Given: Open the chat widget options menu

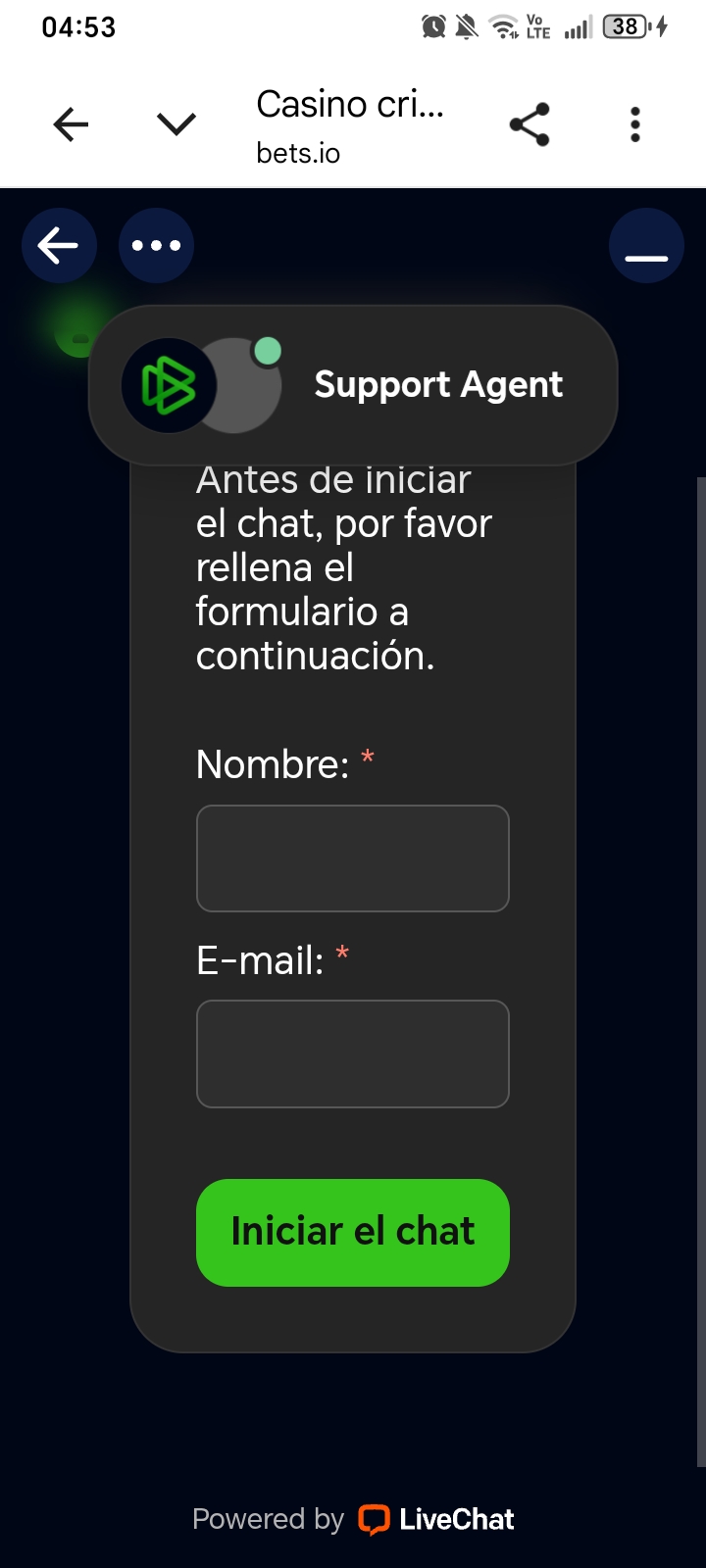Looking at the screenshot, I should coord(156,245).
